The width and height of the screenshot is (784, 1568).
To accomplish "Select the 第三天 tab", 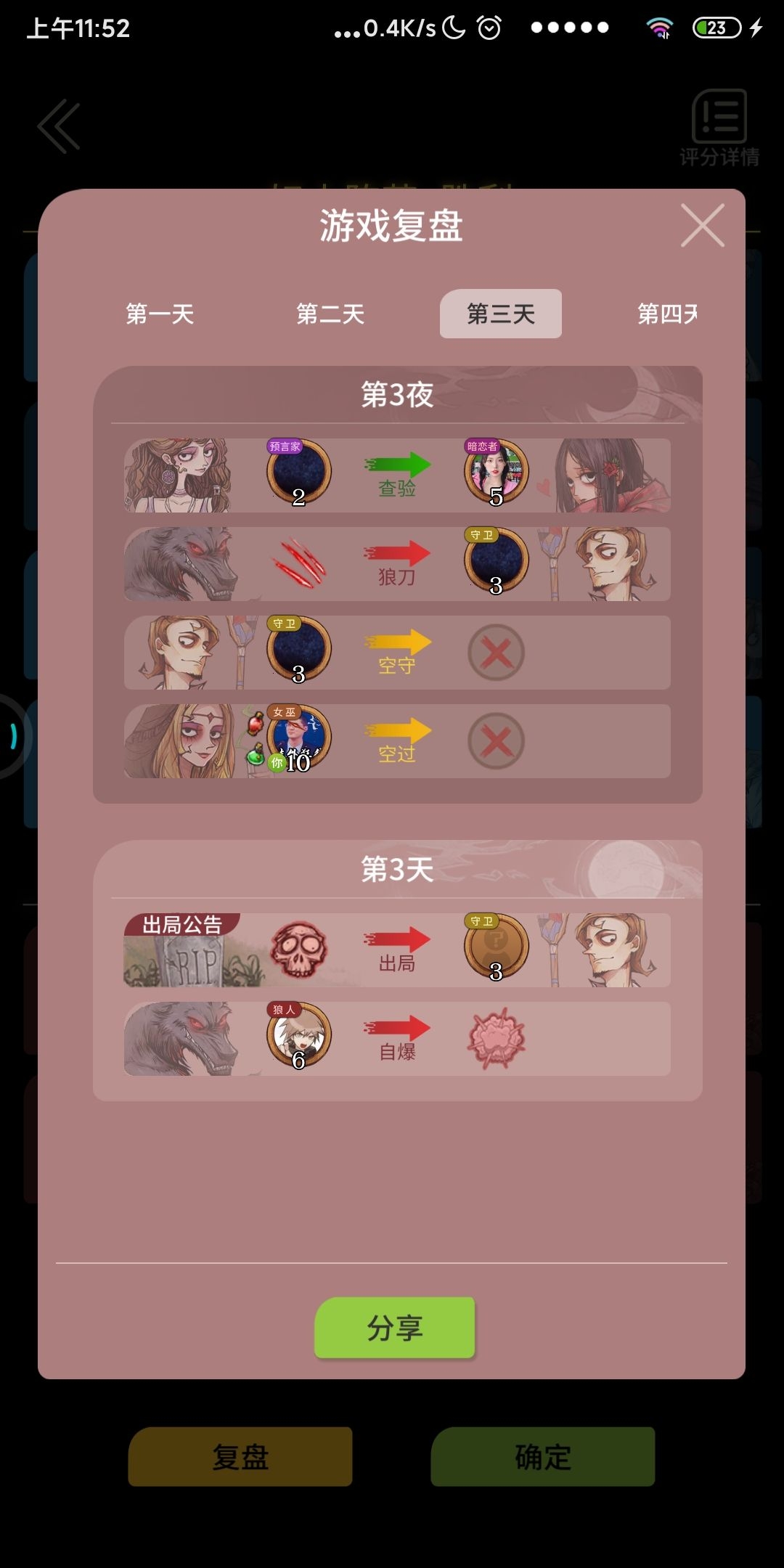I will [x=500, y=314].
